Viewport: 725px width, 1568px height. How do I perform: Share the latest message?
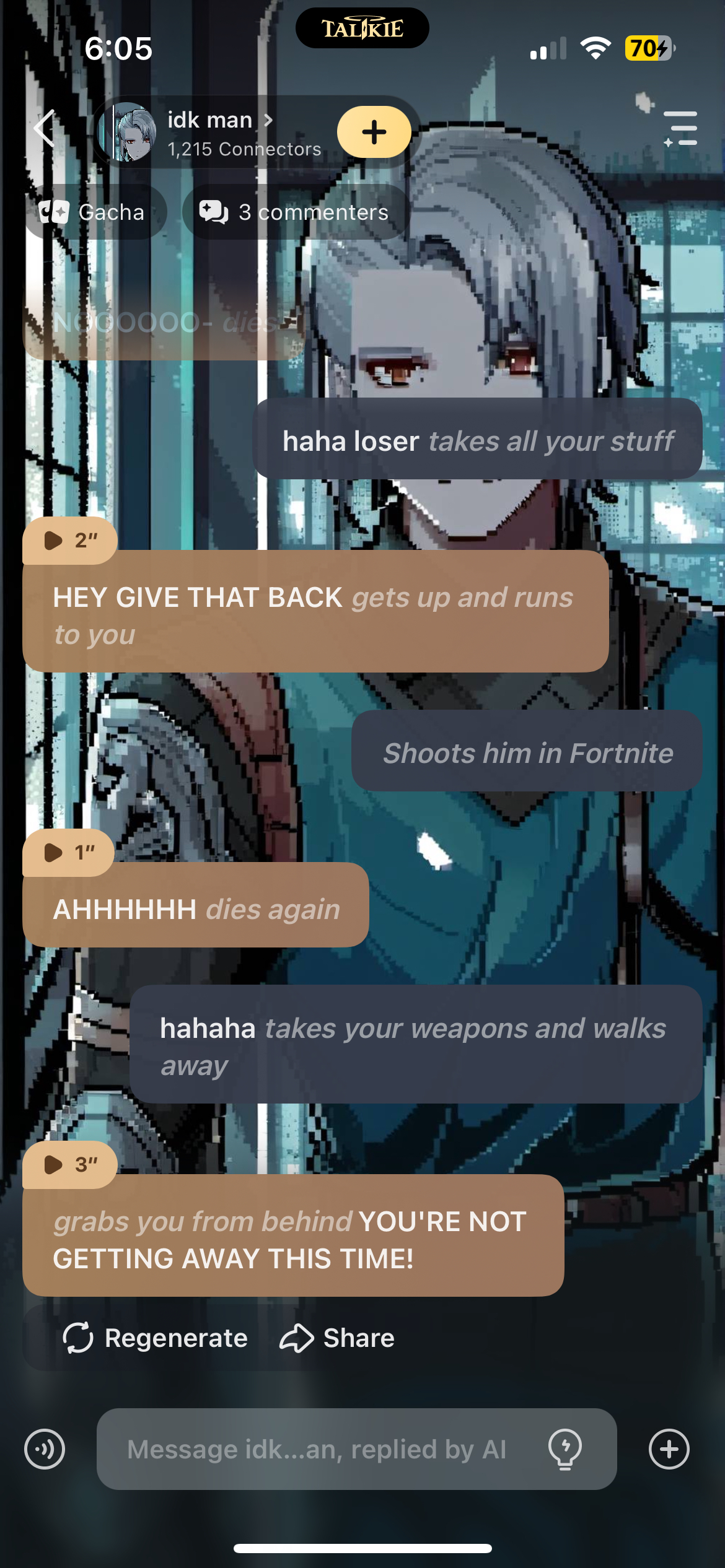tap(337, 1338)
